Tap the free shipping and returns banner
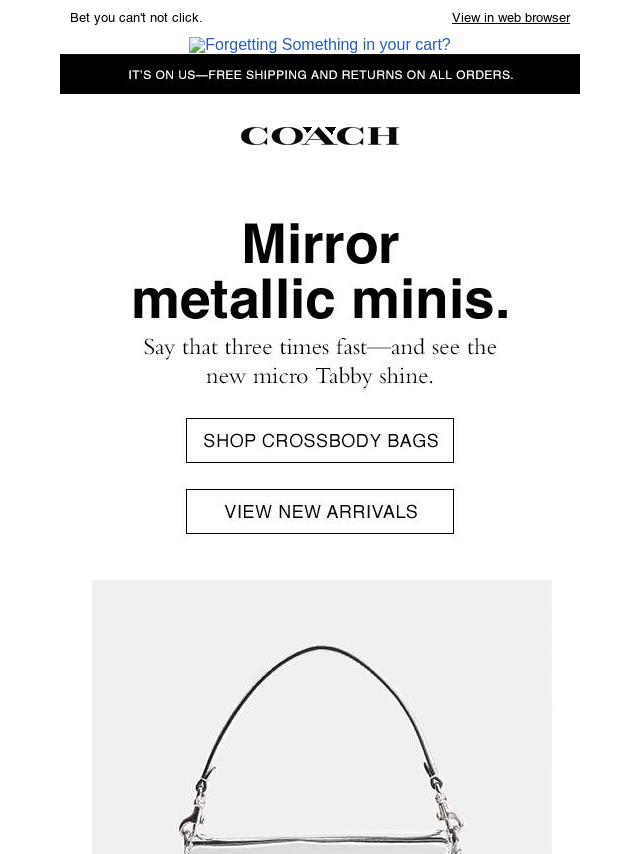 320,75
